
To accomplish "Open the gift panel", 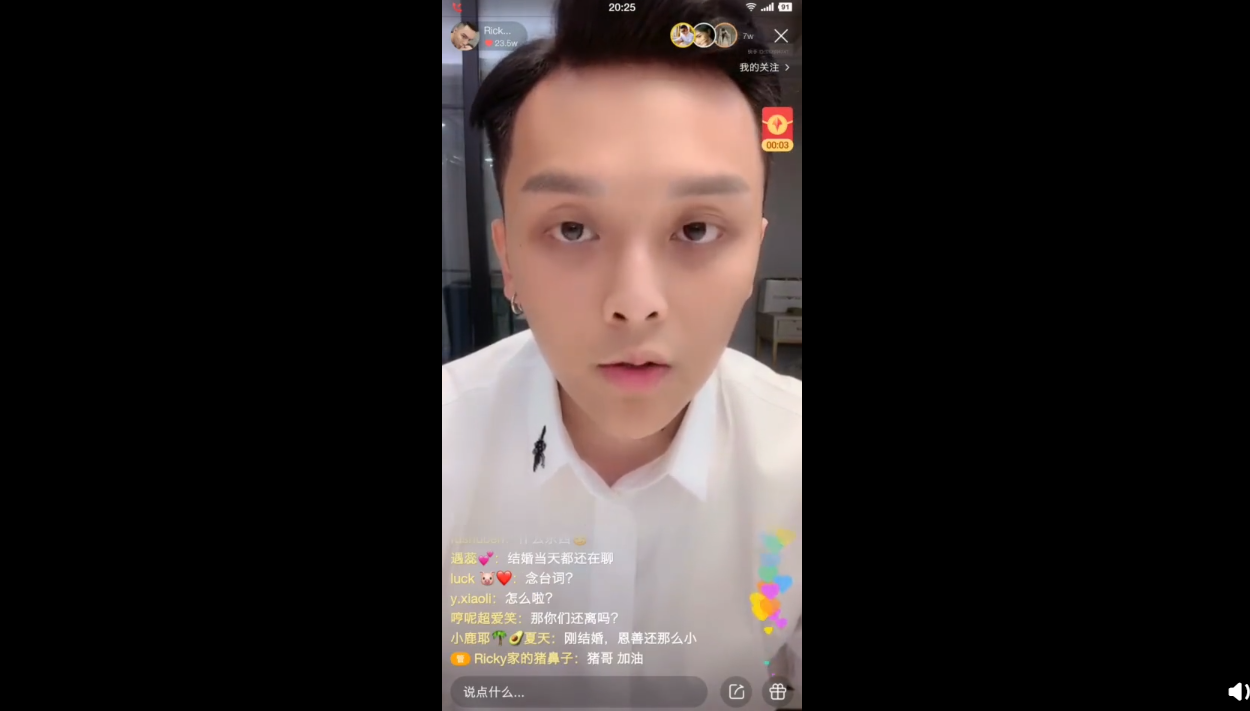I will click(x=778, y=692).
